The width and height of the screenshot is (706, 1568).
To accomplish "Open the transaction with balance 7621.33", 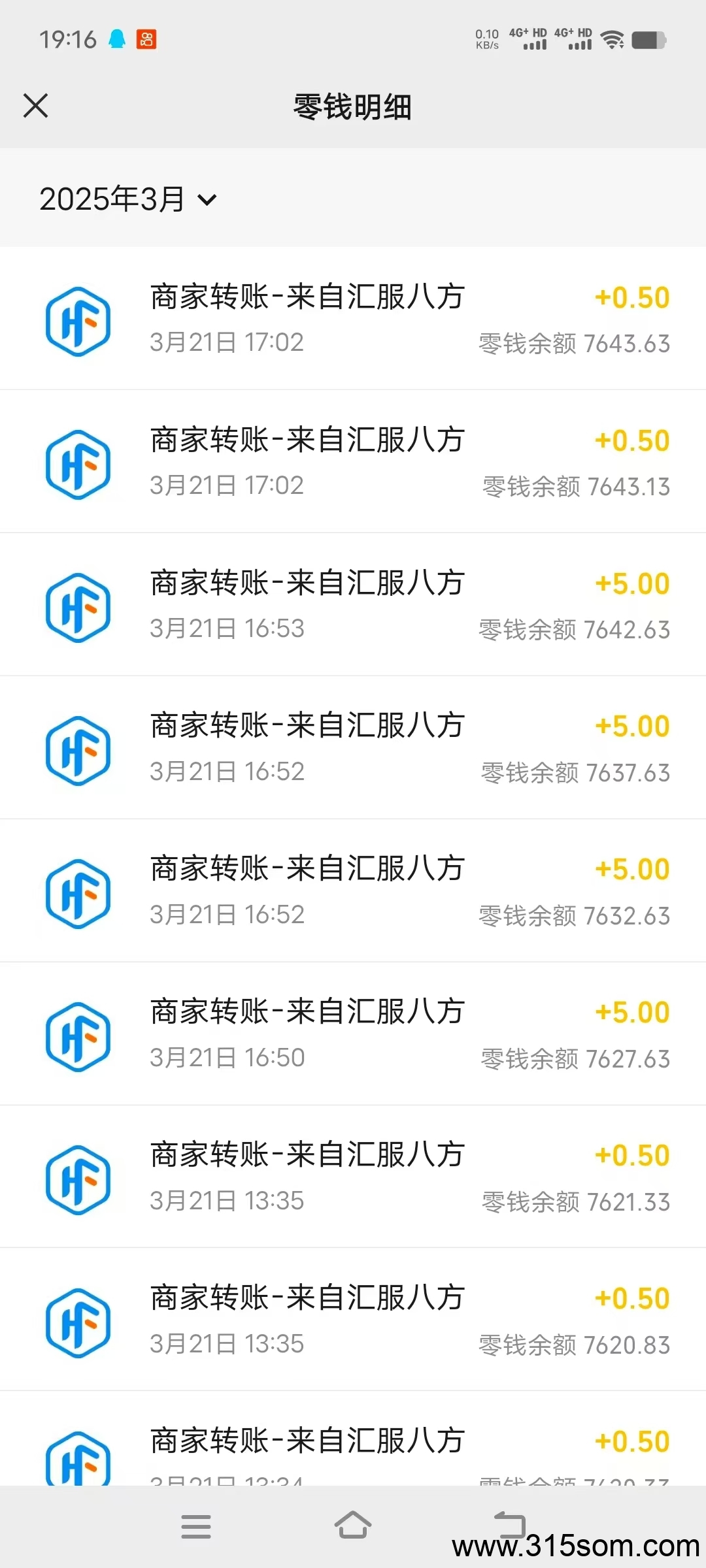I will coord(353,1177).
